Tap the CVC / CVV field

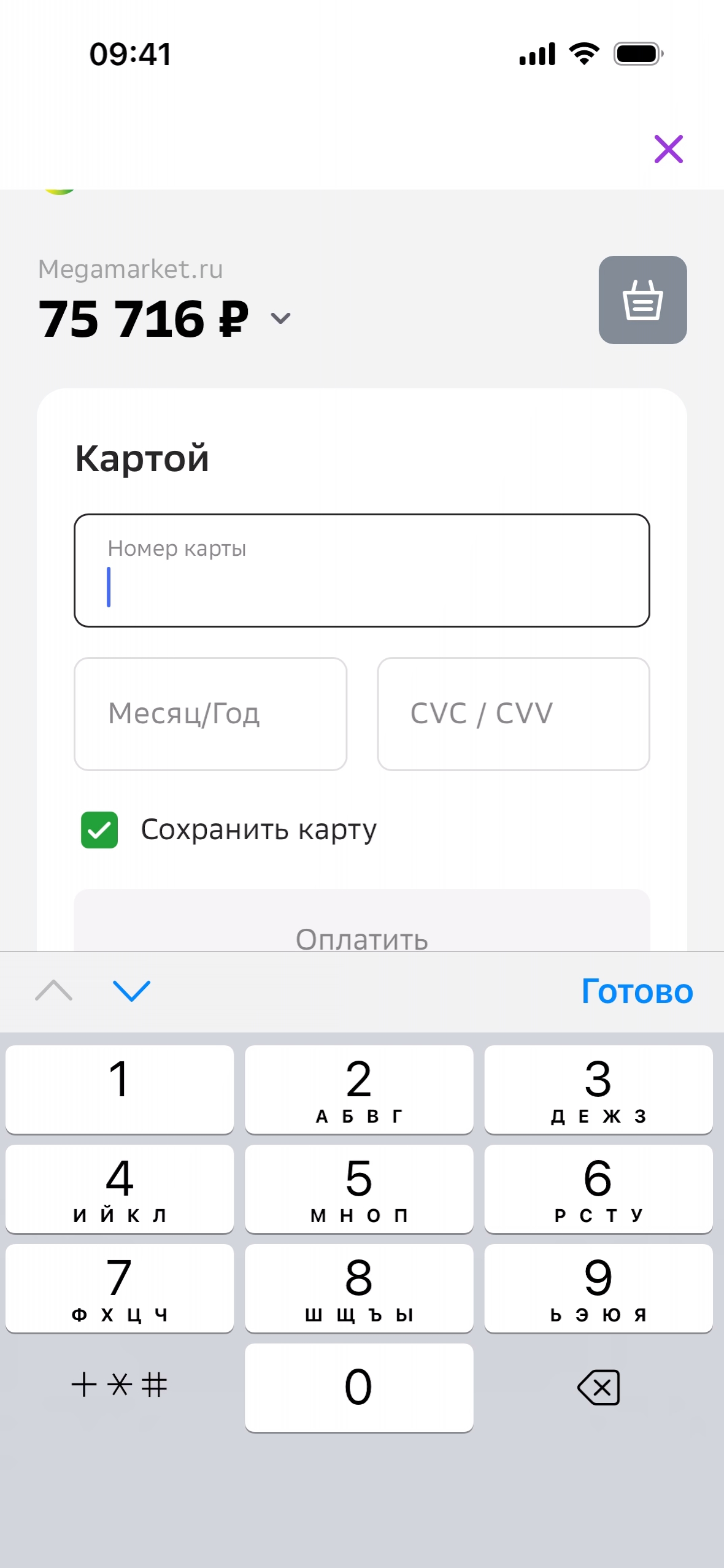tap(513, 714)
